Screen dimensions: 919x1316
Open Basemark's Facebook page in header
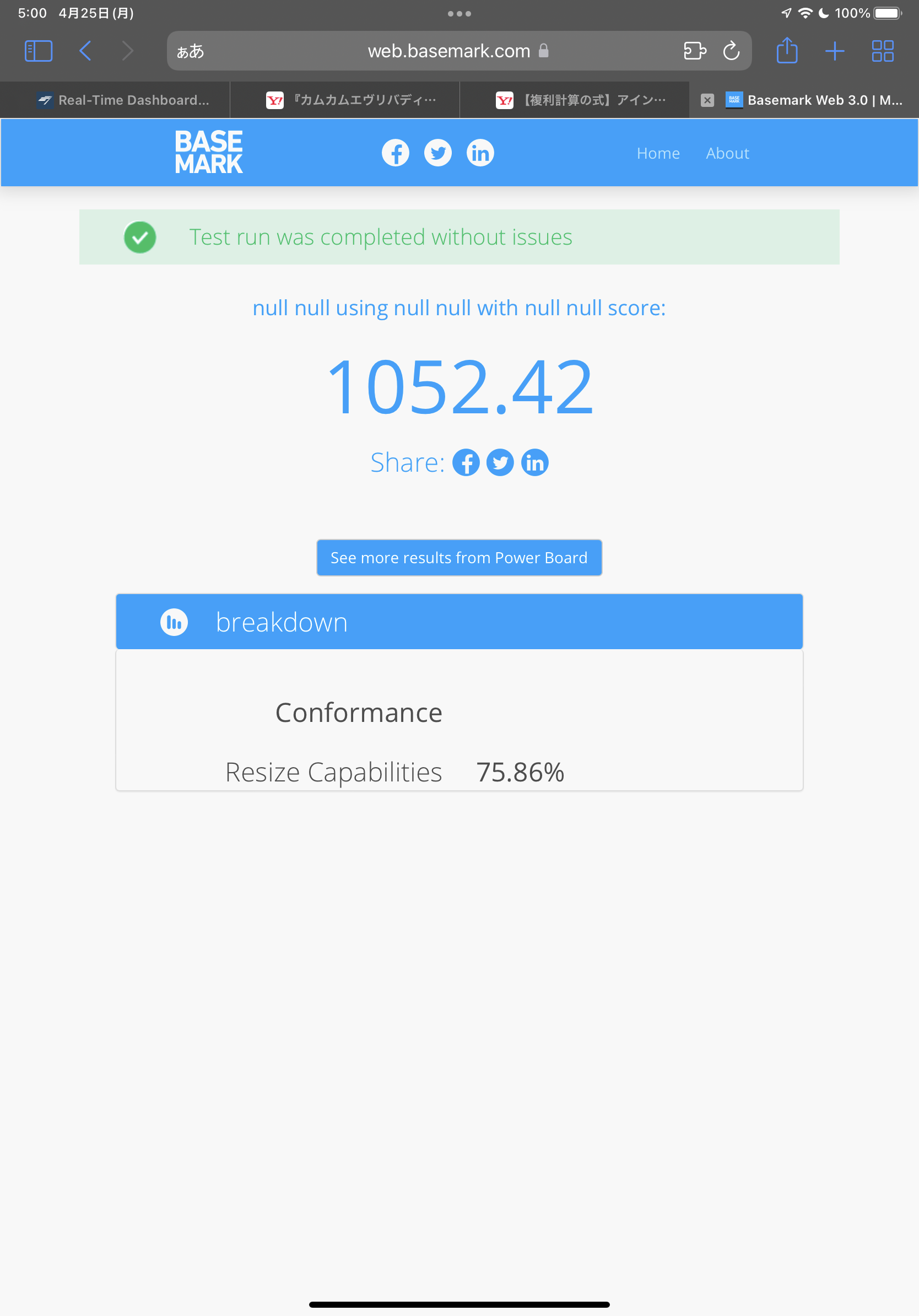coord(396,153)
